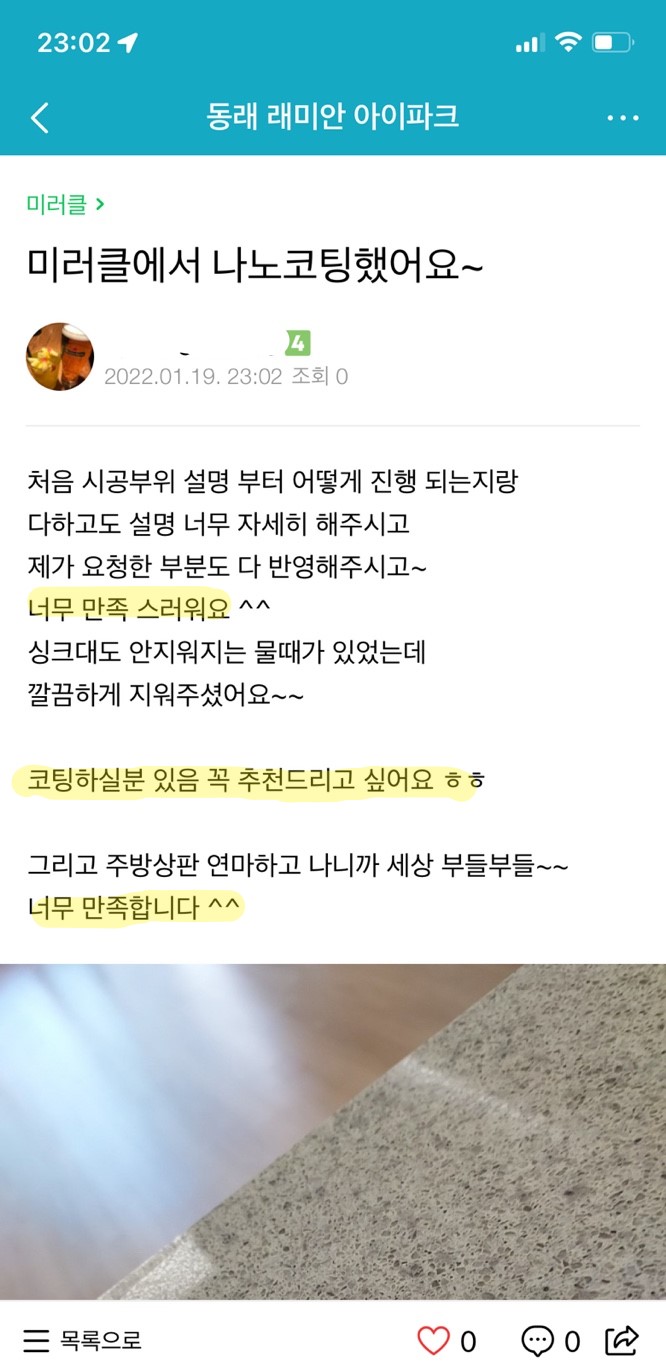Open the 미러클 board link
Image resolution: width=666 pixels, height=1368 pixels.
pyautogui.click(x=65, y=205)
